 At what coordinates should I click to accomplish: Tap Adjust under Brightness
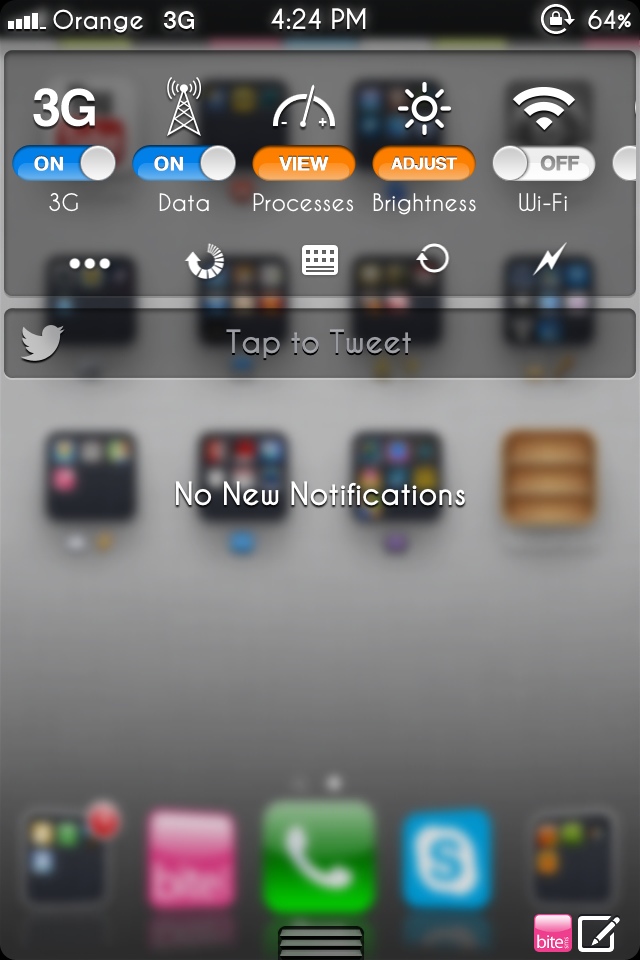(x=423, y=163)
